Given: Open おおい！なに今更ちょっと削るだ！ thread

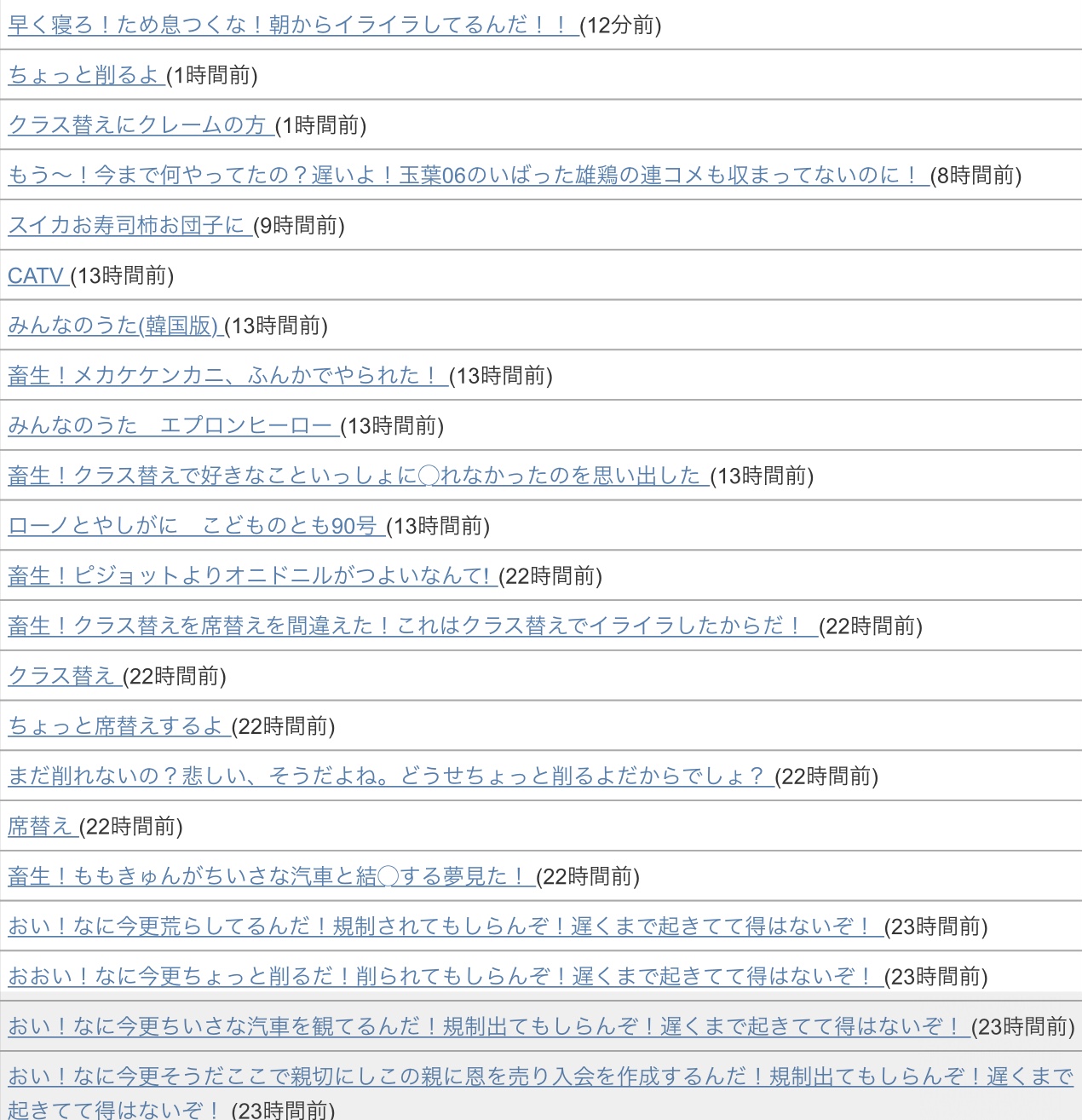Looking at the screenshot, I should [446, 977].
